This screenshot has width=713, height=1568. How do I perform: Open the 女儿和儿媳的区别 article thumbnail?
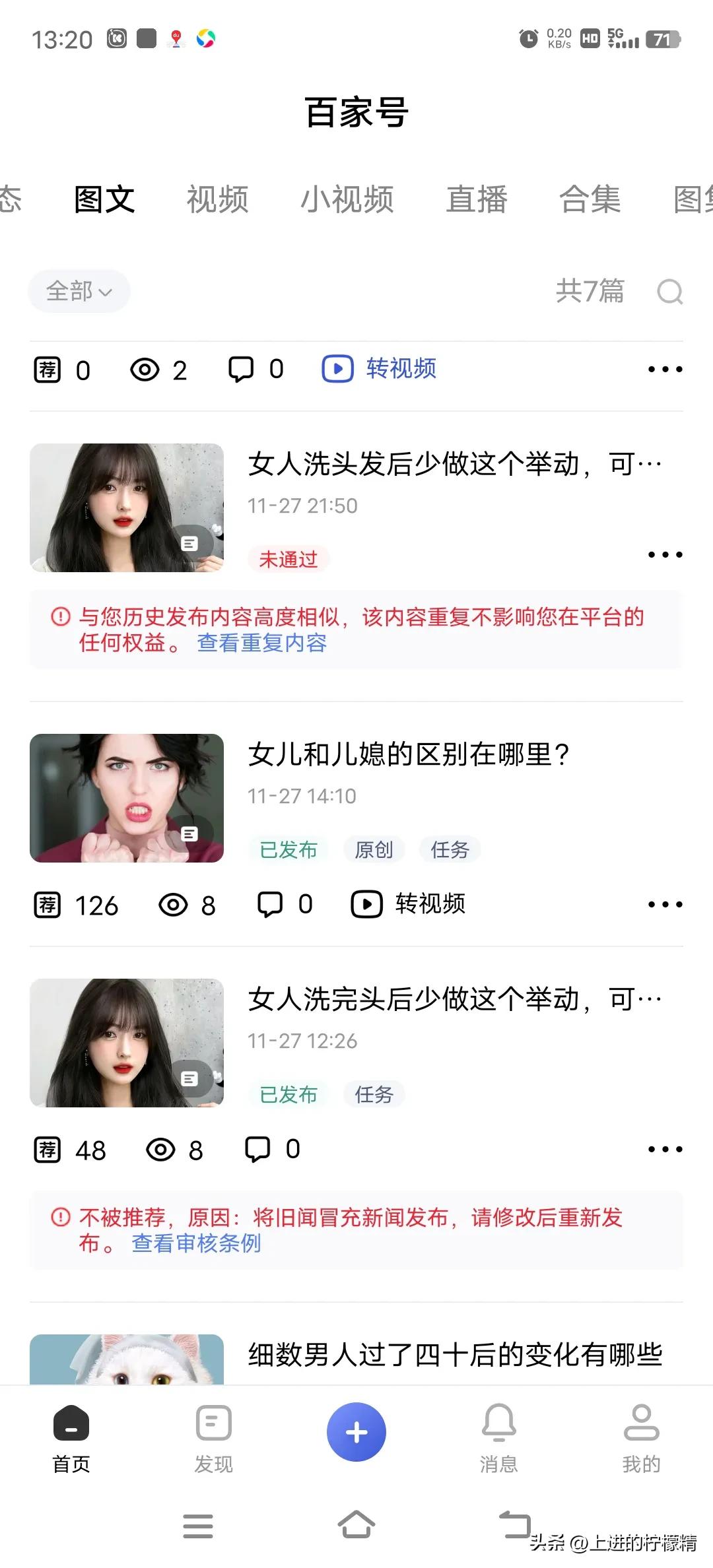(127, 799)
